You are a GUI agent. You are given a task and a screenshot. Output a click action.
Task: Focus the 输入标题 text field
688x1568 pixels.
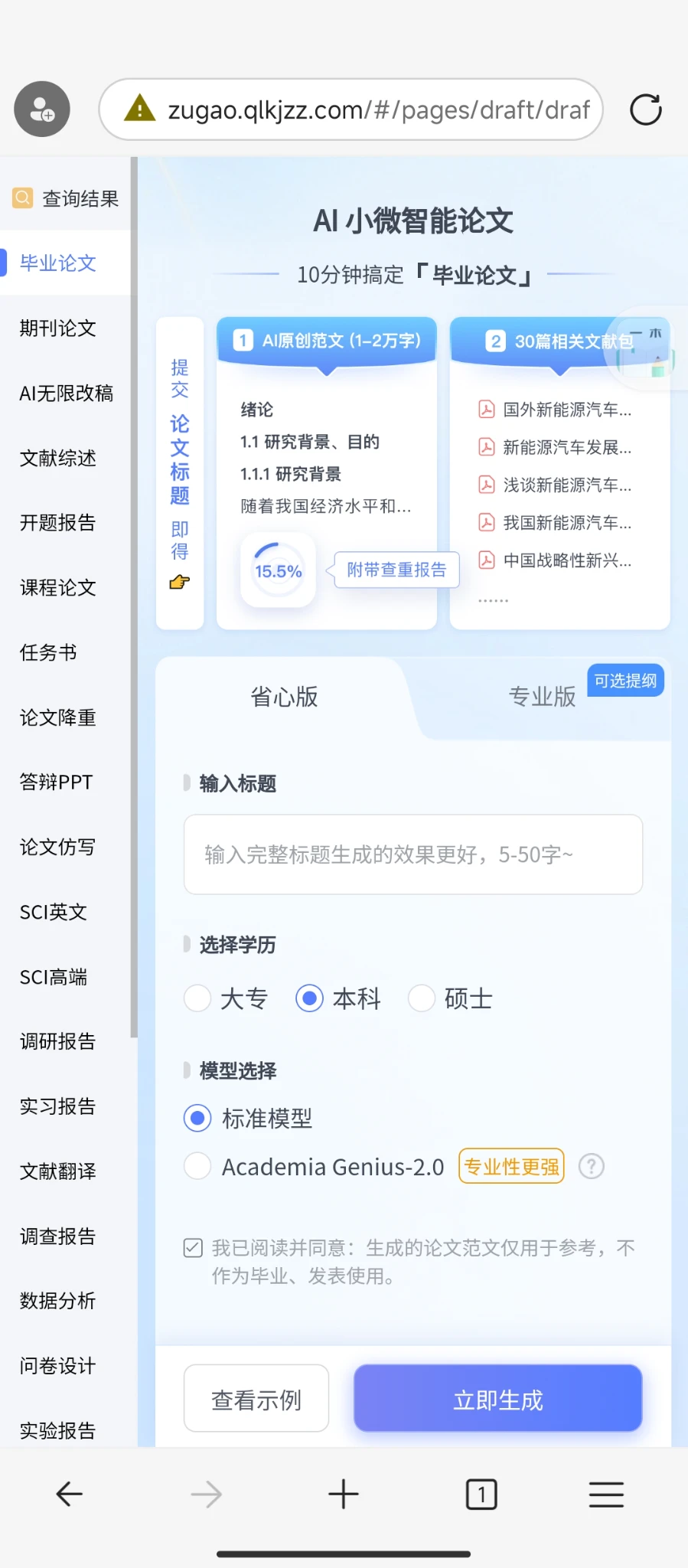412,854
